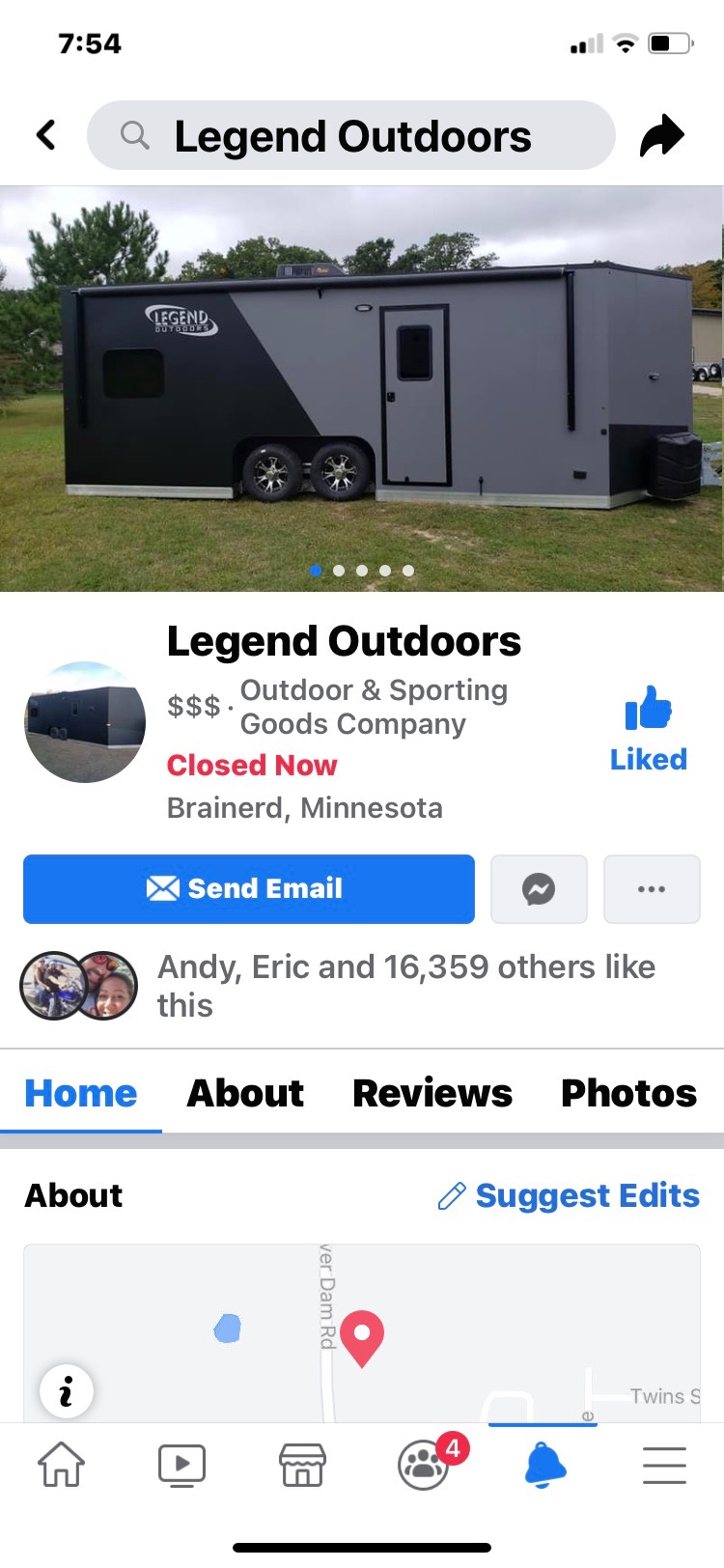
Task: Open the trailer cover photo
Action: click(x=362, y=388)
